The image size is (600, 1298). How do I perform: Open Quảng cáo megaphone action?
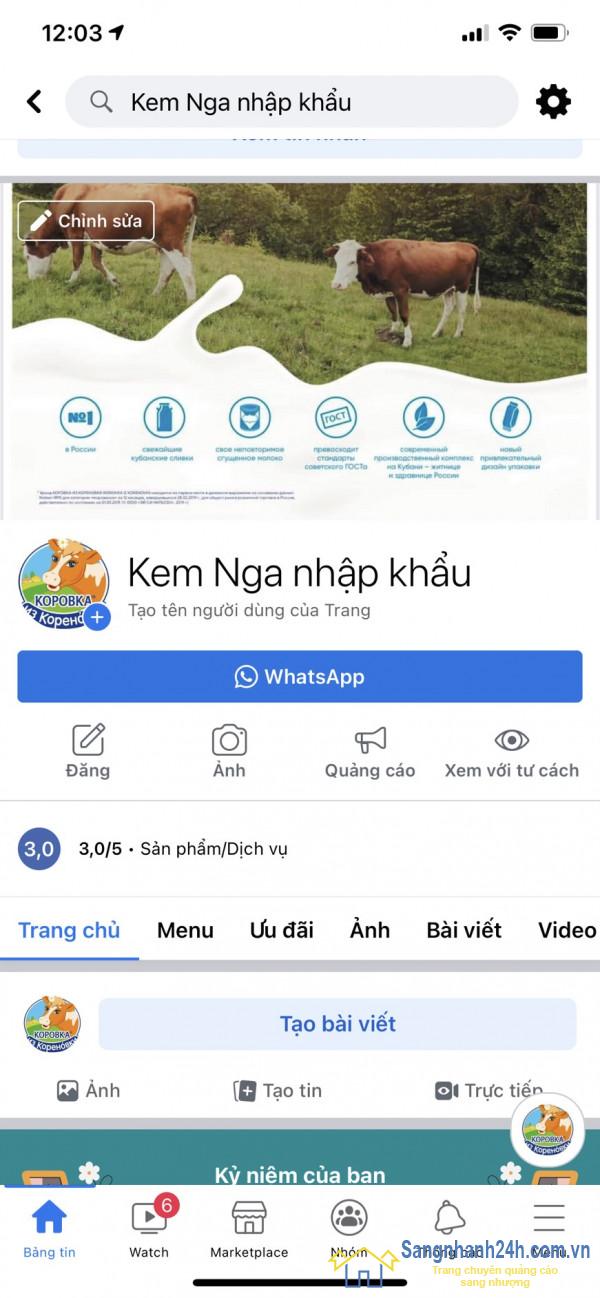tap(370, 752)
